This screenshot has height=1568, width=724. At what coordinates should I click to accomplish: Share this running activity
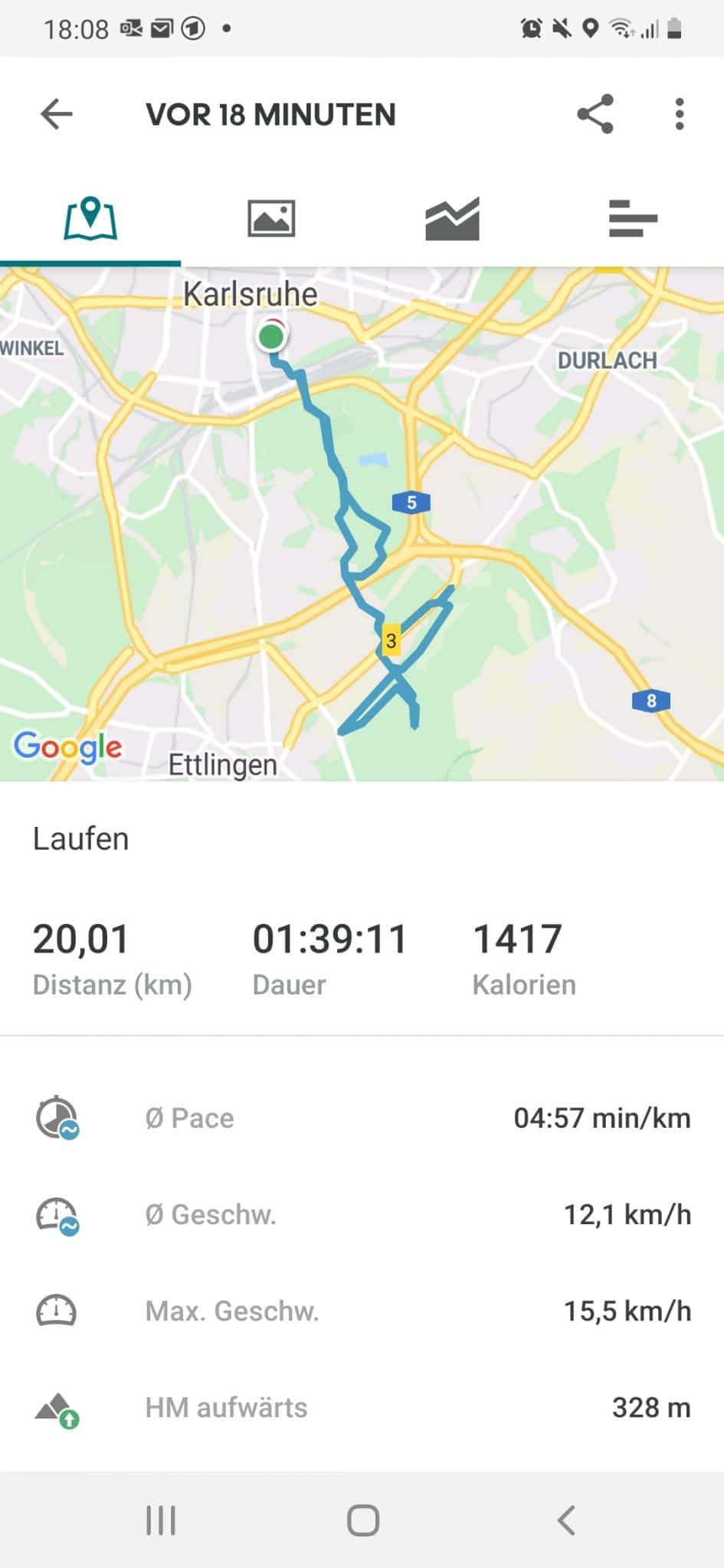tap(595, 114)
